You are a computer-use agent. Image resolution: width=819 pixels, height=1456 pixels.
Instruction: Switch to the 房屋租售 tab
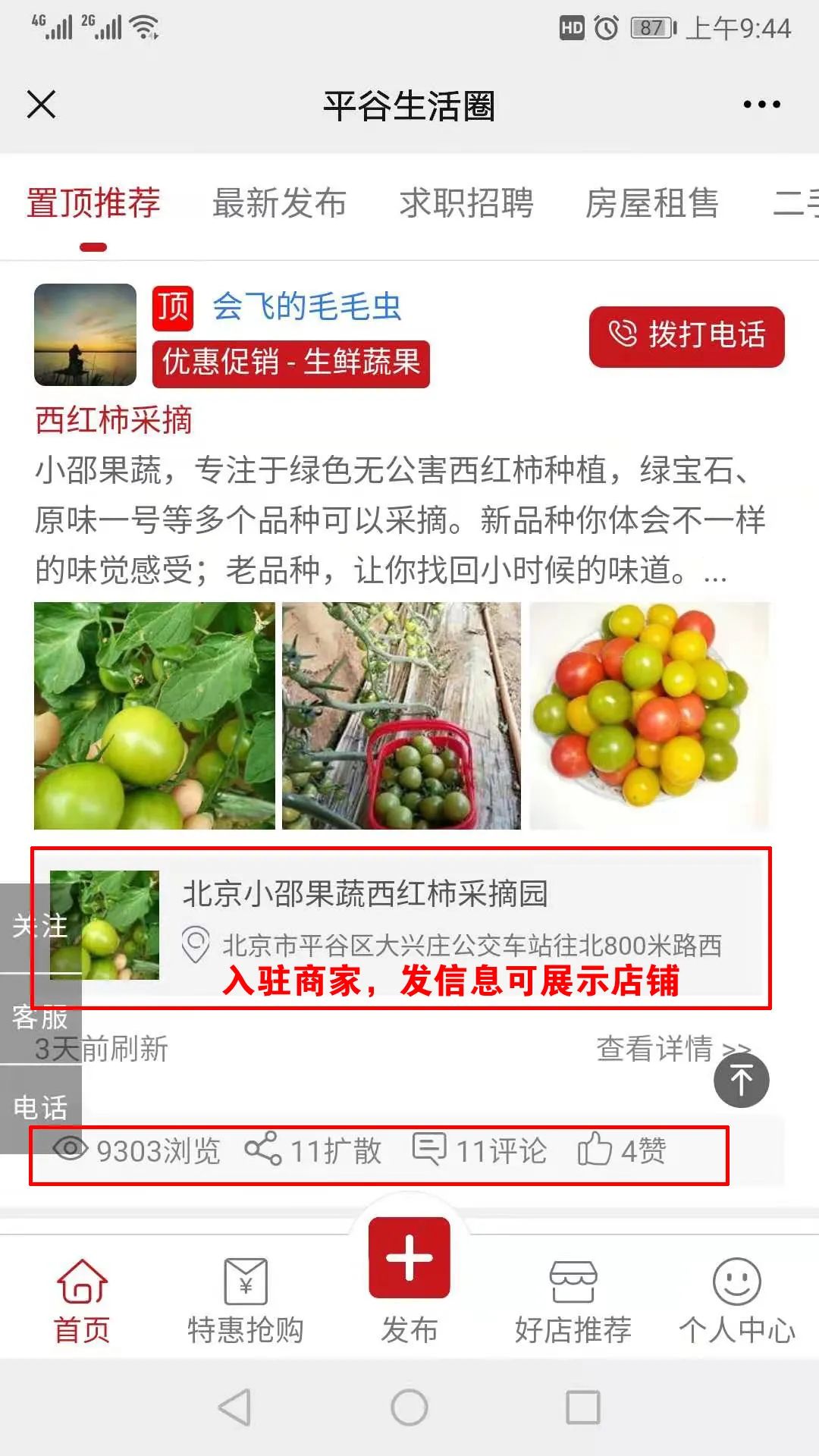[651, 203]
